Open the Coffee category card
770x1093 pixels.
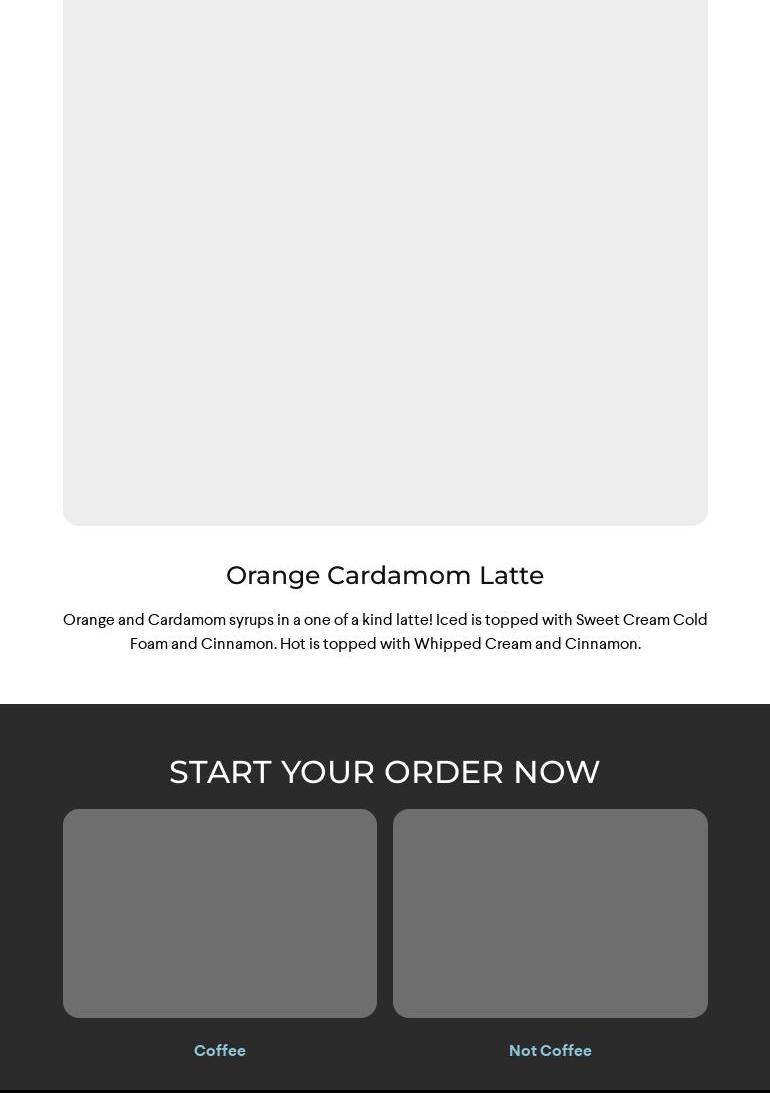219,912
